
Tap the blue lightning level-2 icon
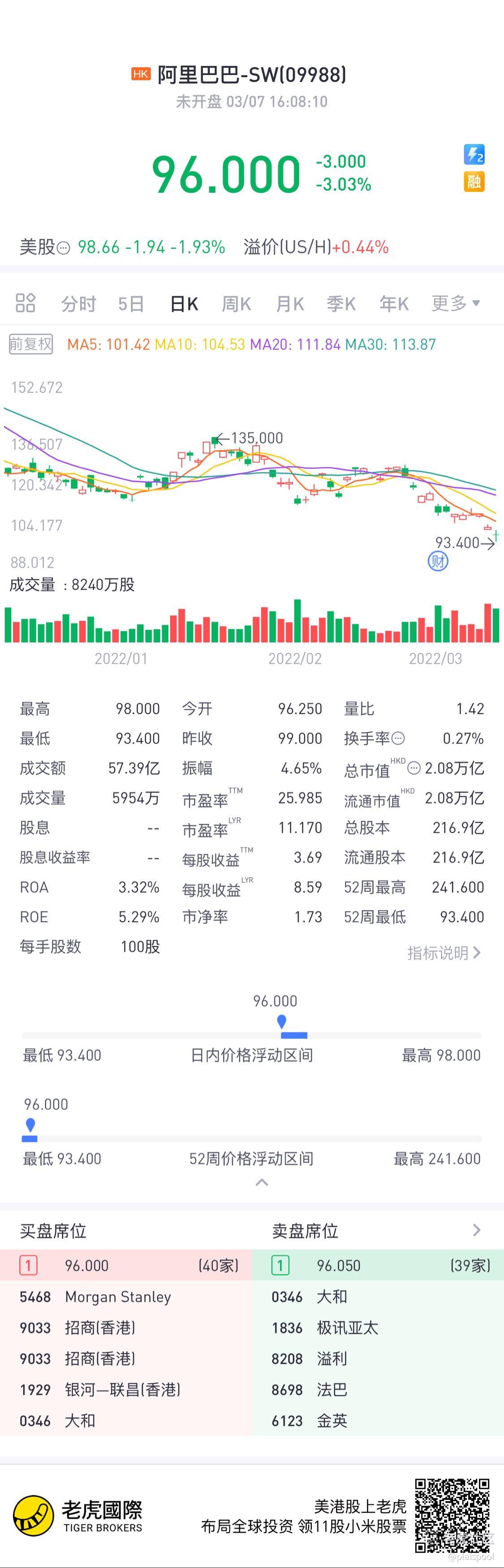pos(474,155)
